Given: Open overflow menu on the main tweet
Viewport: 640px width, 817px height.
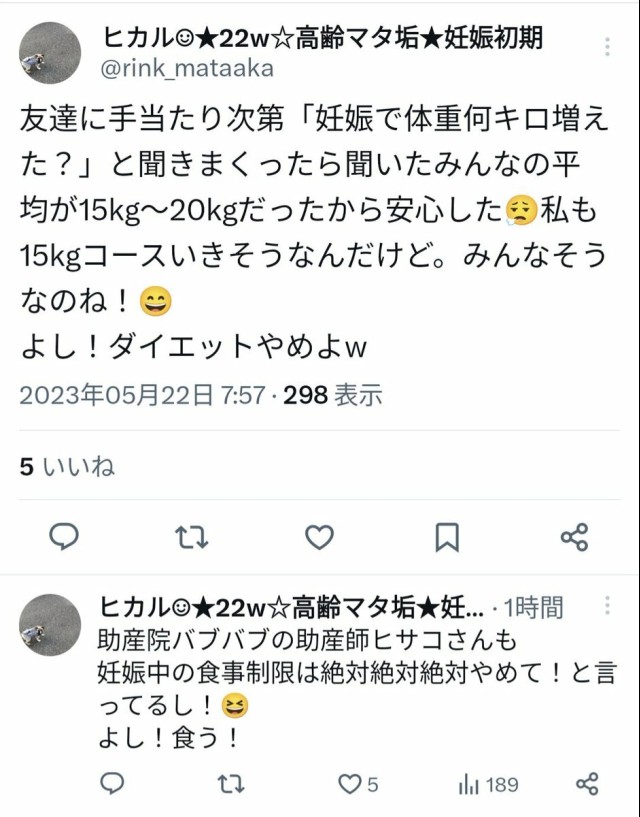Looking at the screenshot, I should (x=608, y=46).
